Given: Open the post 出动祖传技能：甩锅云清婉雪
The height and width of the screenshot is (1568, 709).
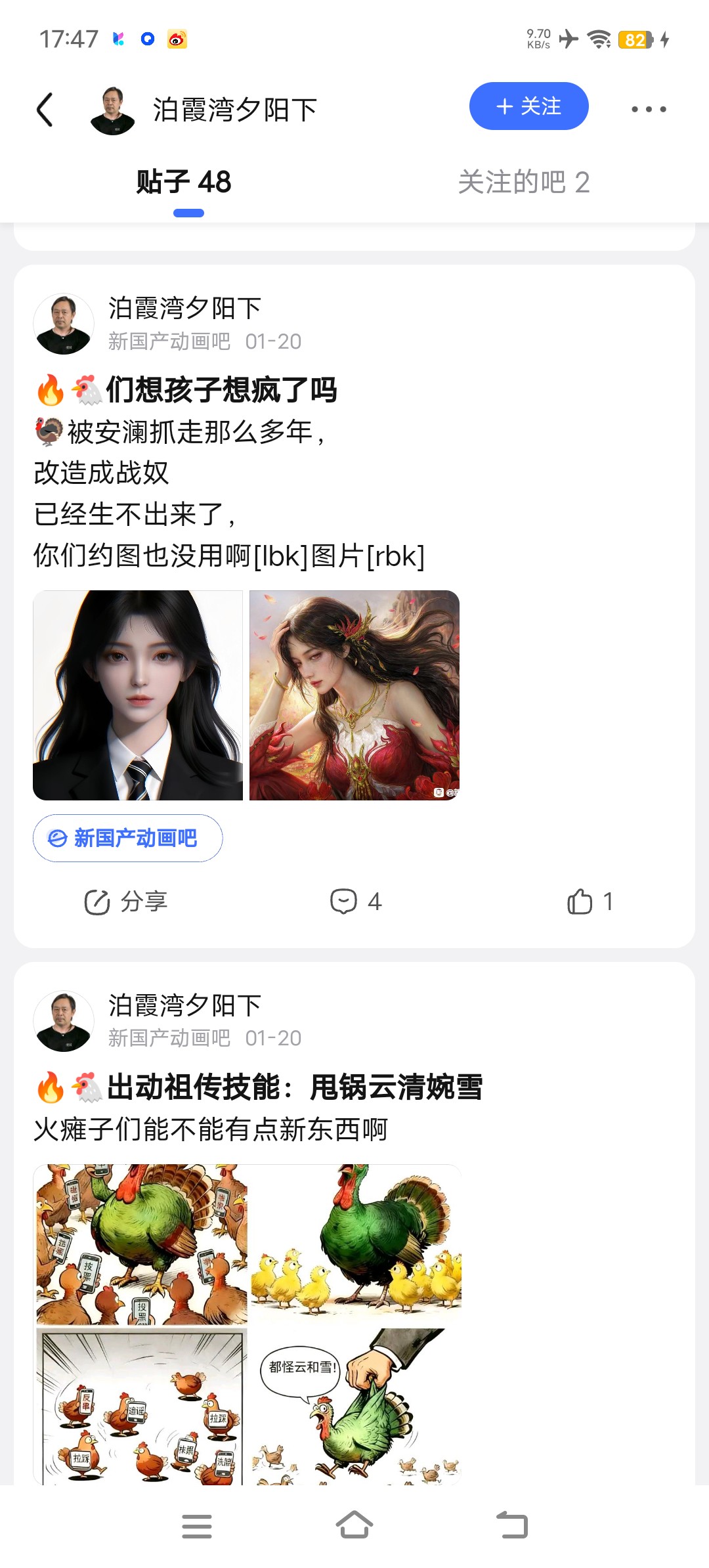Looking at the screenshot, I should tap(294, 1087).
